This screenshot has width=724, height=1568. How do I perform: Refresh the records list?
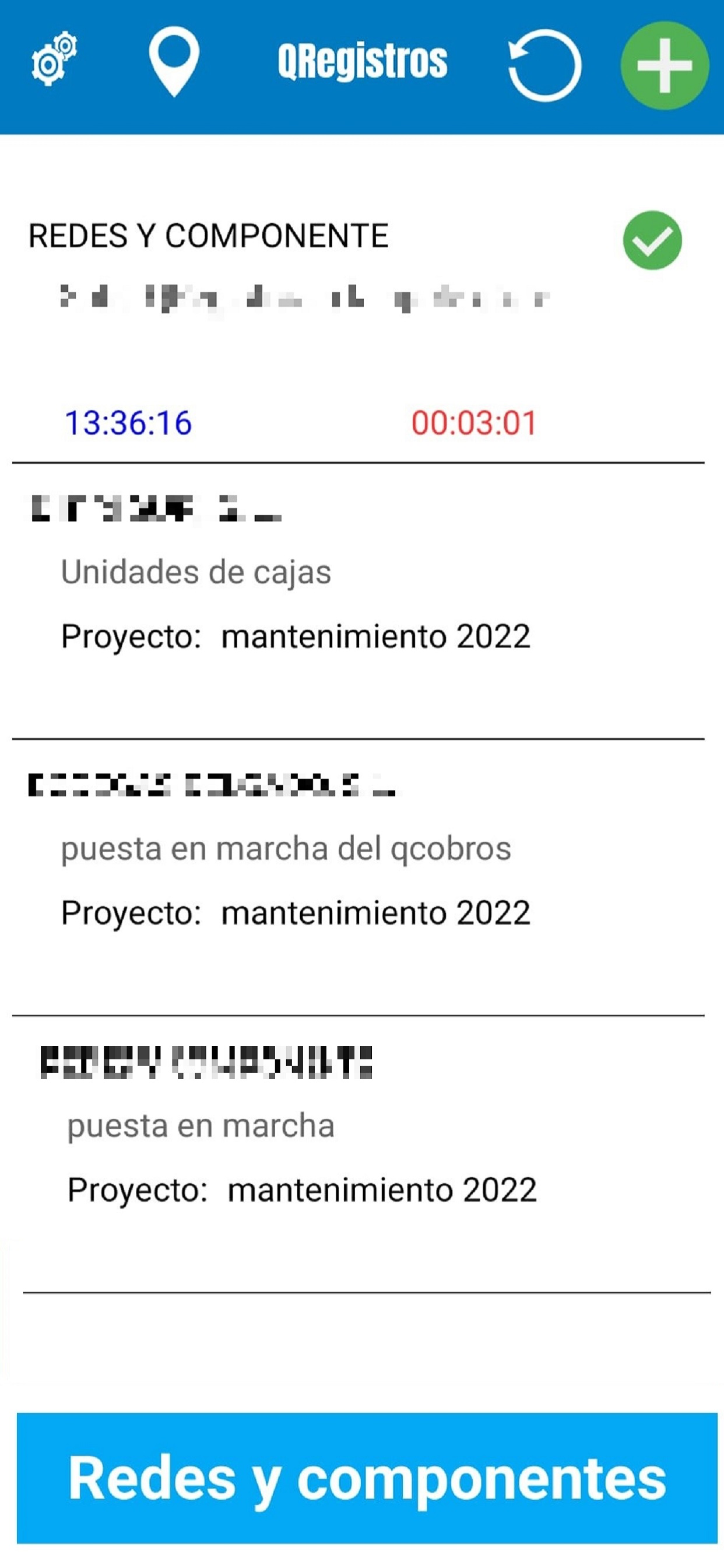544,65
